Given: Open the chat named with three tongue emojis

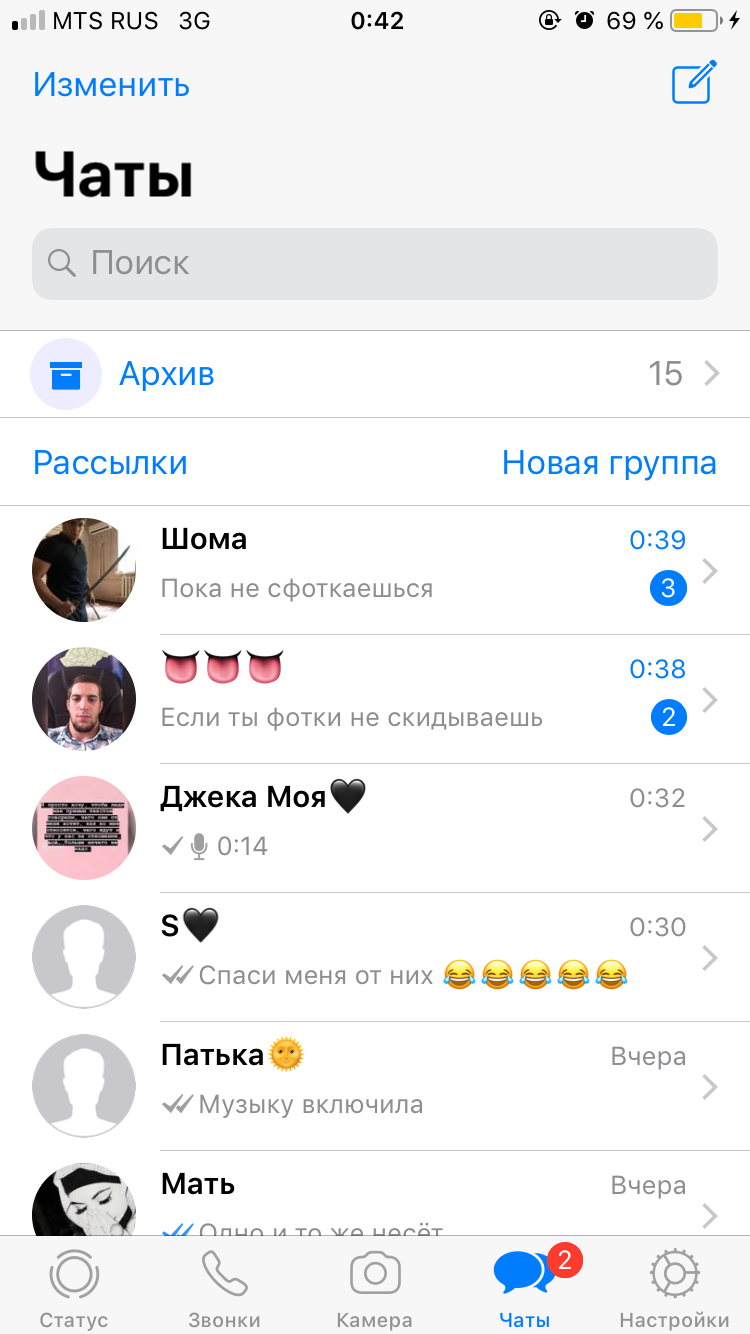Looking at the screenshot, I should 375,699.
